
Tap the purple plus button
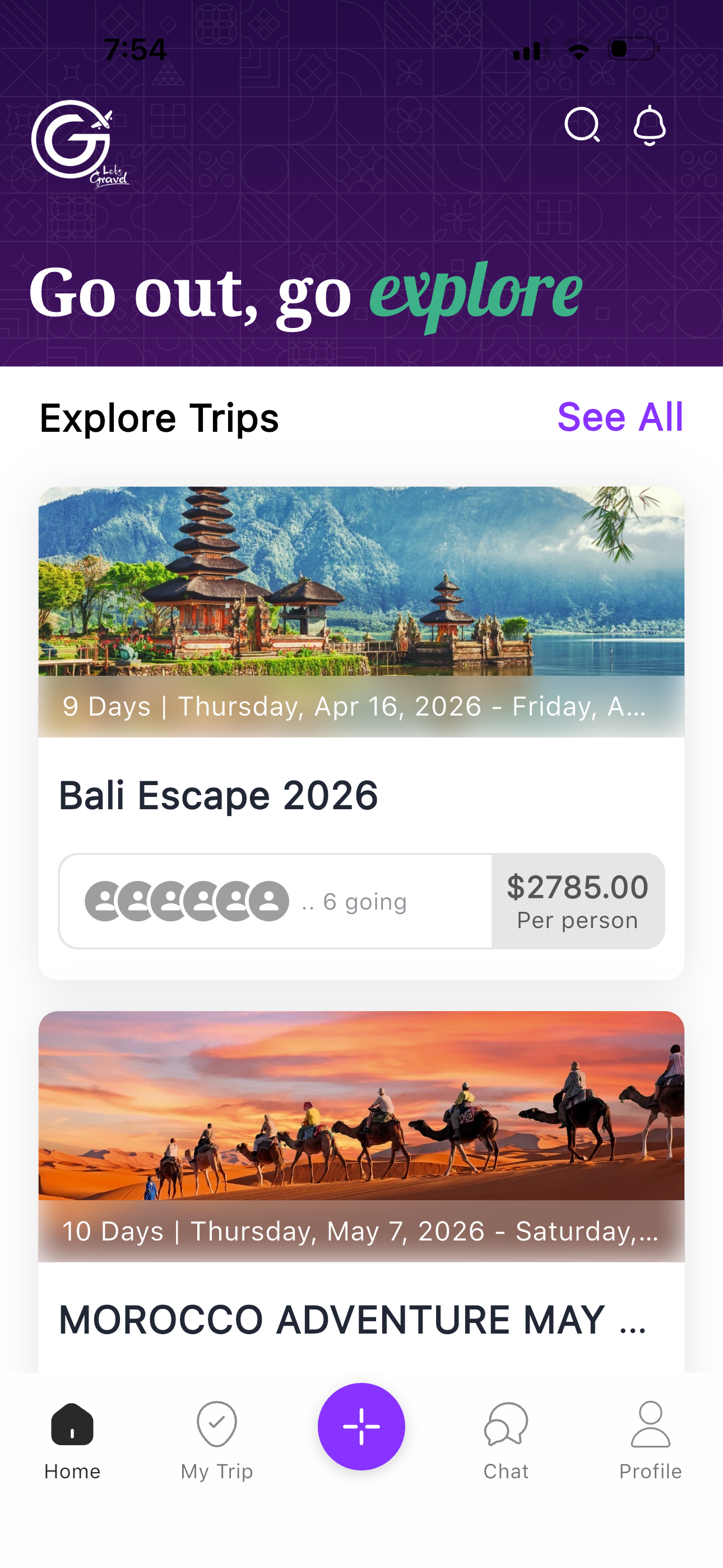pos(361,1426)
